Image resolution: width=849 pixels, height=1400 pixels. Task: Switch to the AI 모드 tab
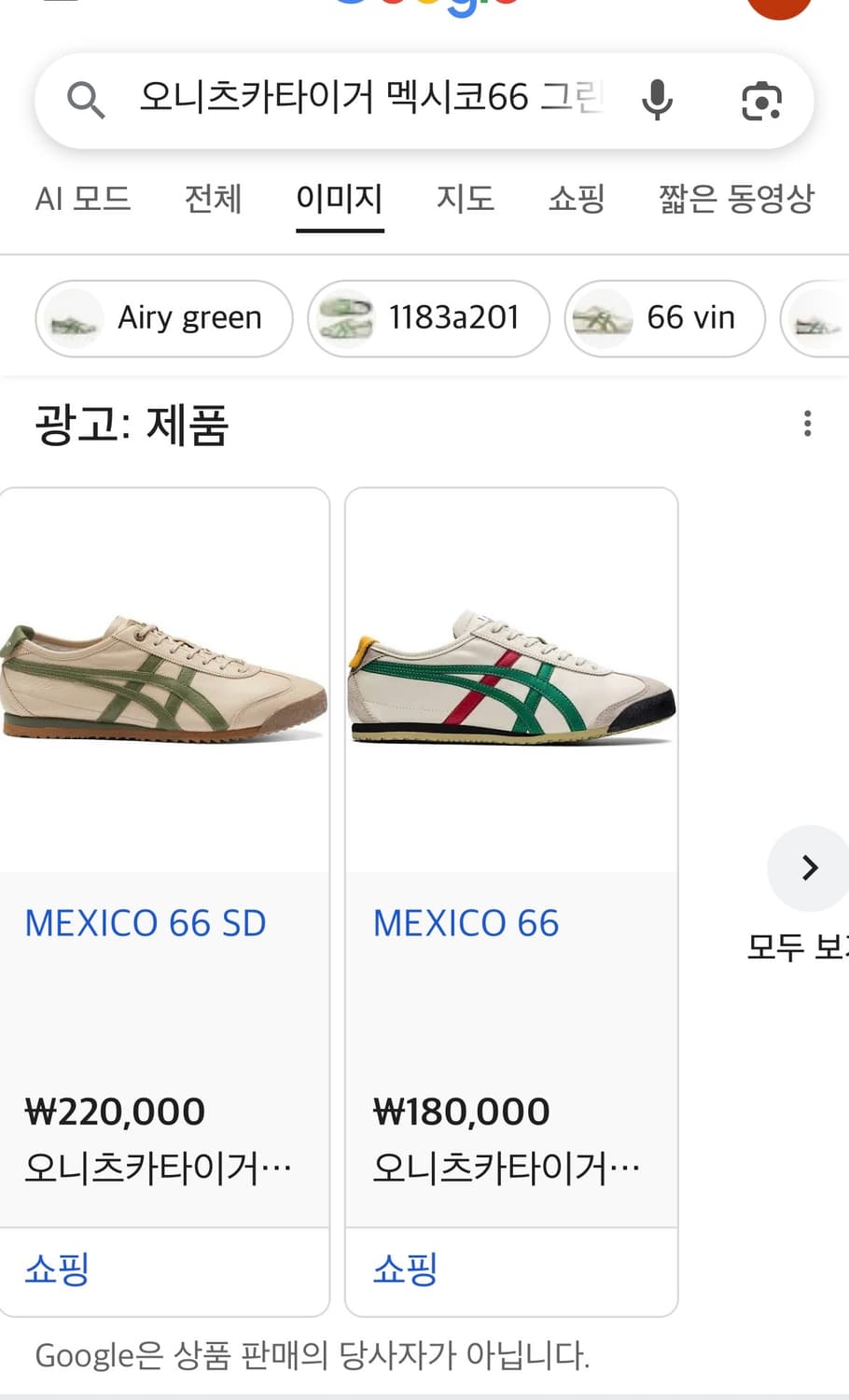[x=83, y=199]
